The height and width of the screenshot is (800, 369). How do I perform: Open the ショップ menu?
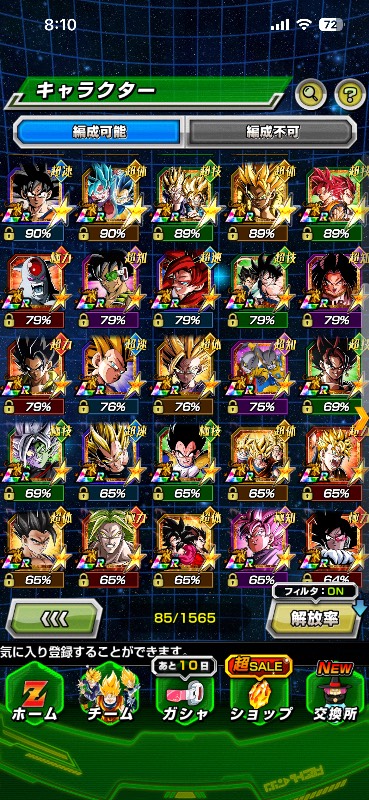(x=260, y=697)
